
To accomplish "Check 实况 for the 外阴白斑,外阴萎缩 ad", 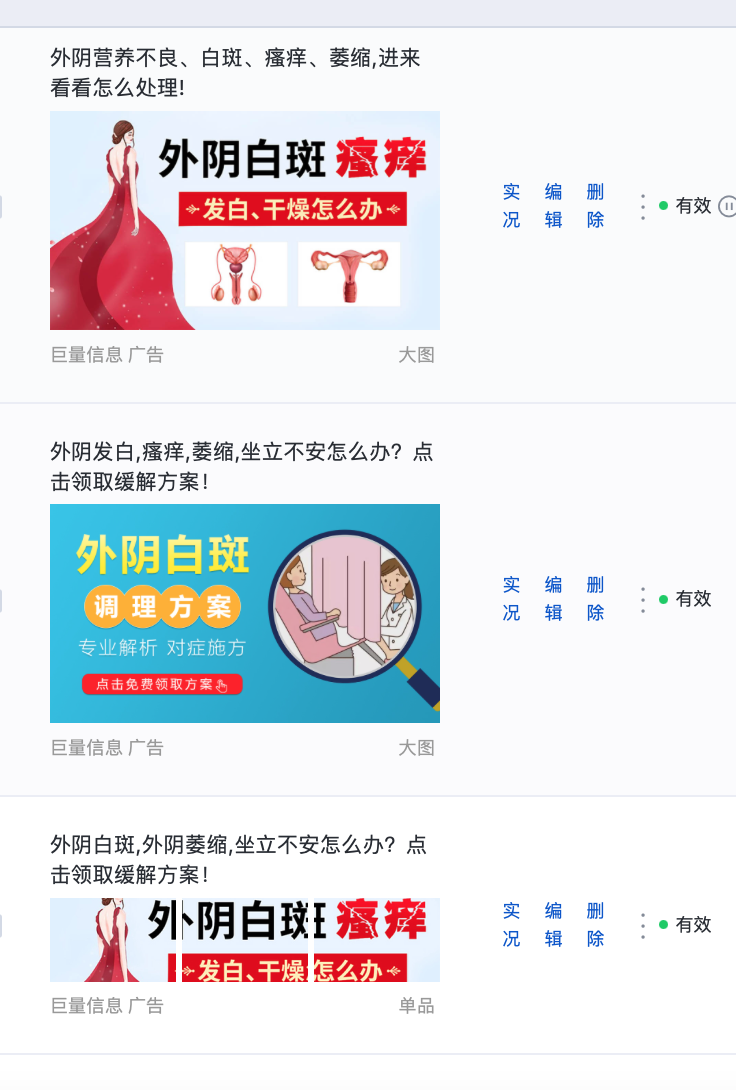I will click(x=511, y=925).
